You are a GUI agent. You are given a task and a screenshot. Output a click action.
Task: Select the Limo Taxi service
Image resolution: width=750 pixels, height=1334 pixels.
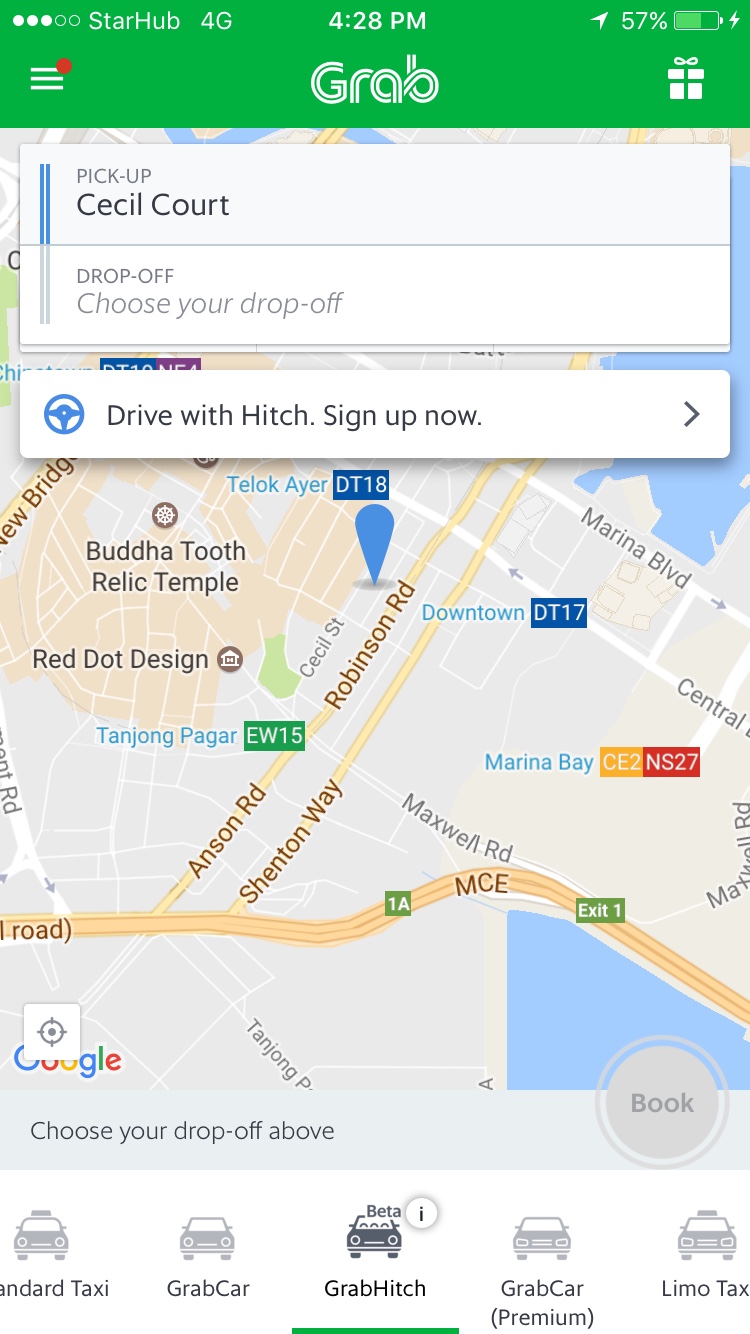click(705, 1255)
